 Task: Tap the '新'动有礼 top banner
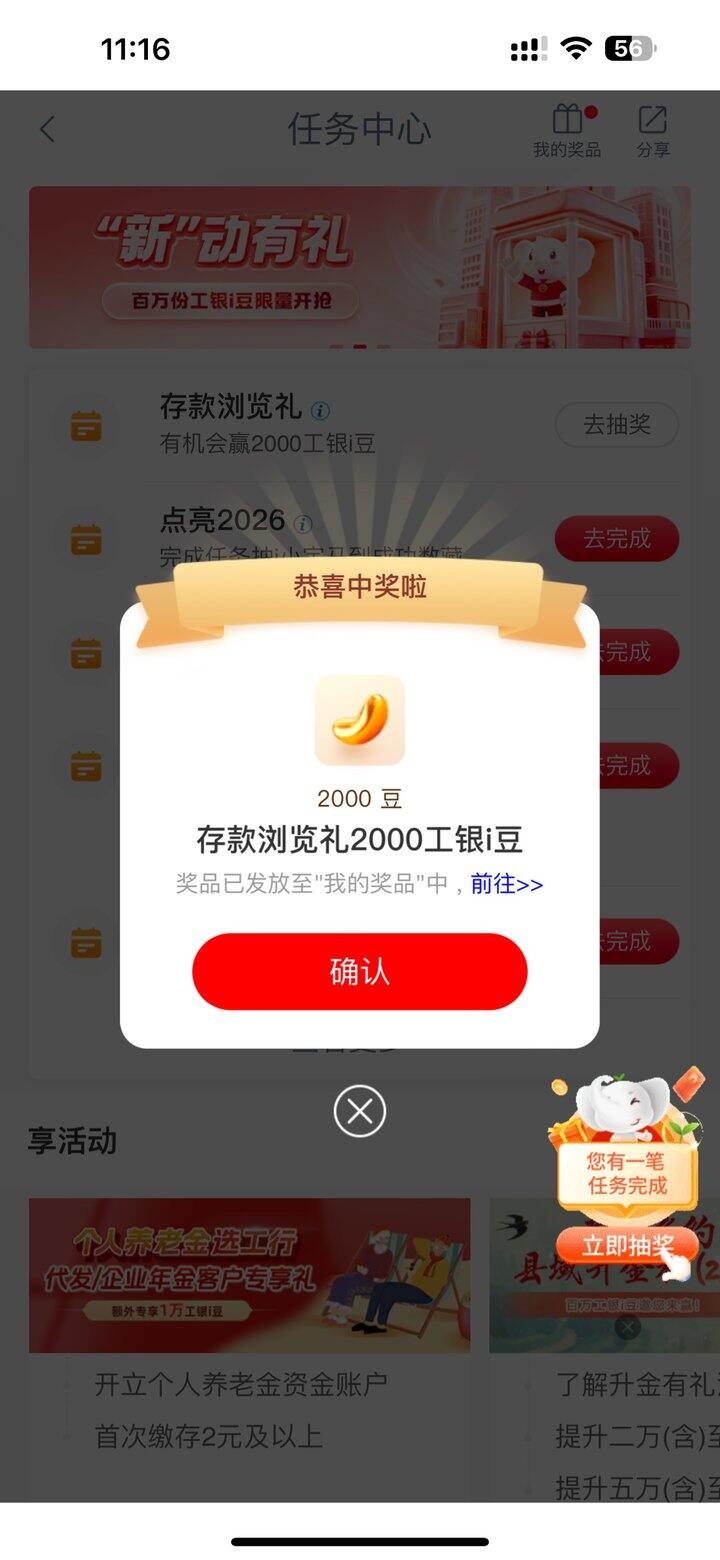point(360,266)
